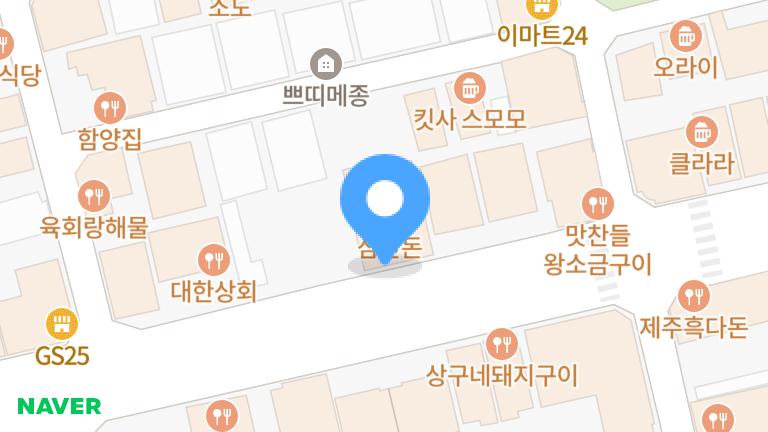Image resolution: width=768 pixels, height=432 pixels.
Task: Open the 함양집 restaurant marker
Action: coord(109,108)
